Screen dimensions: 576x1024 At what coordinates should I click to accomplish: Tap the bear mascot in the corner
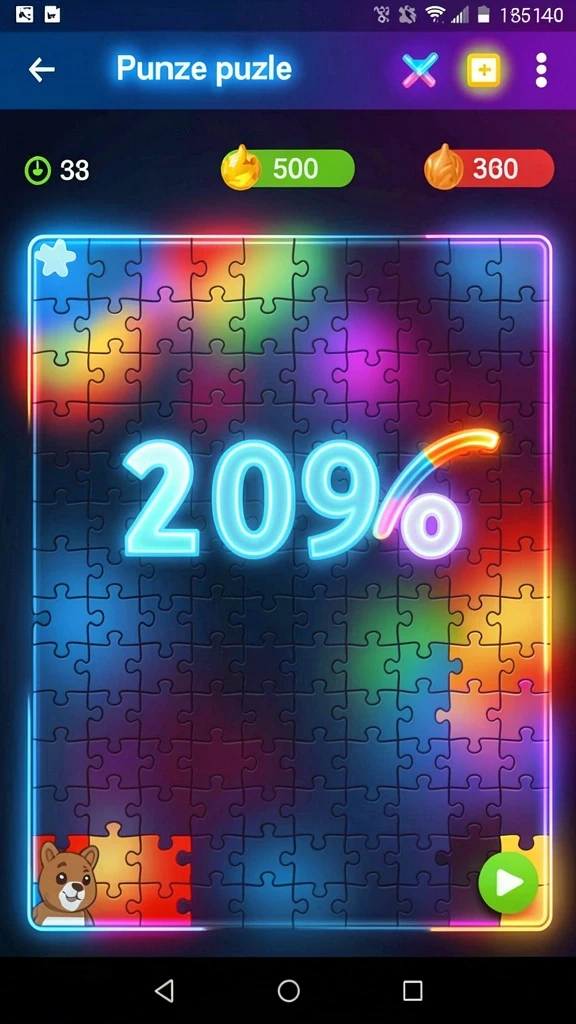click(x=67, y=883)
